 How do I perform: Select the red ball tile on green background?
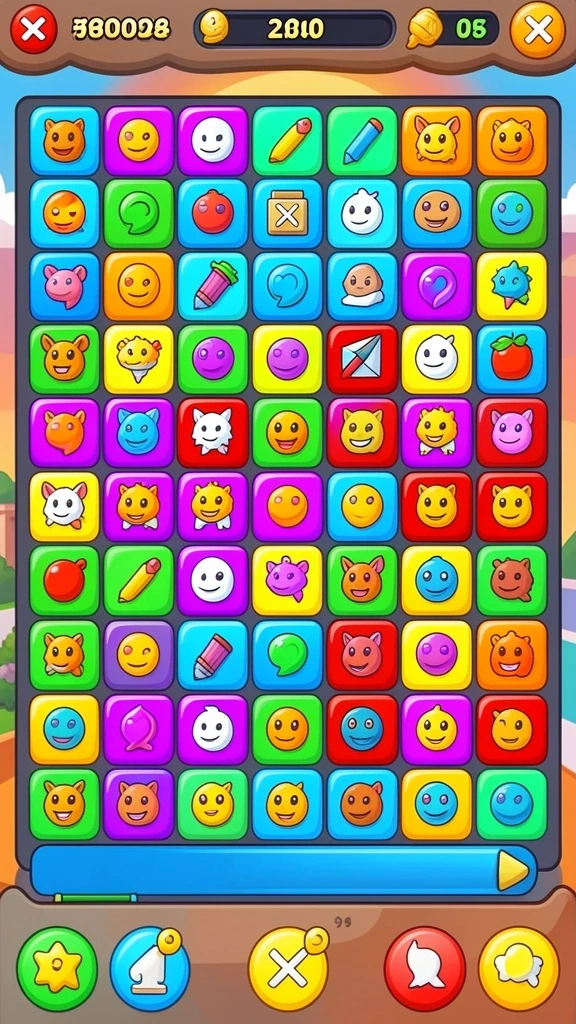coord(64,581)
